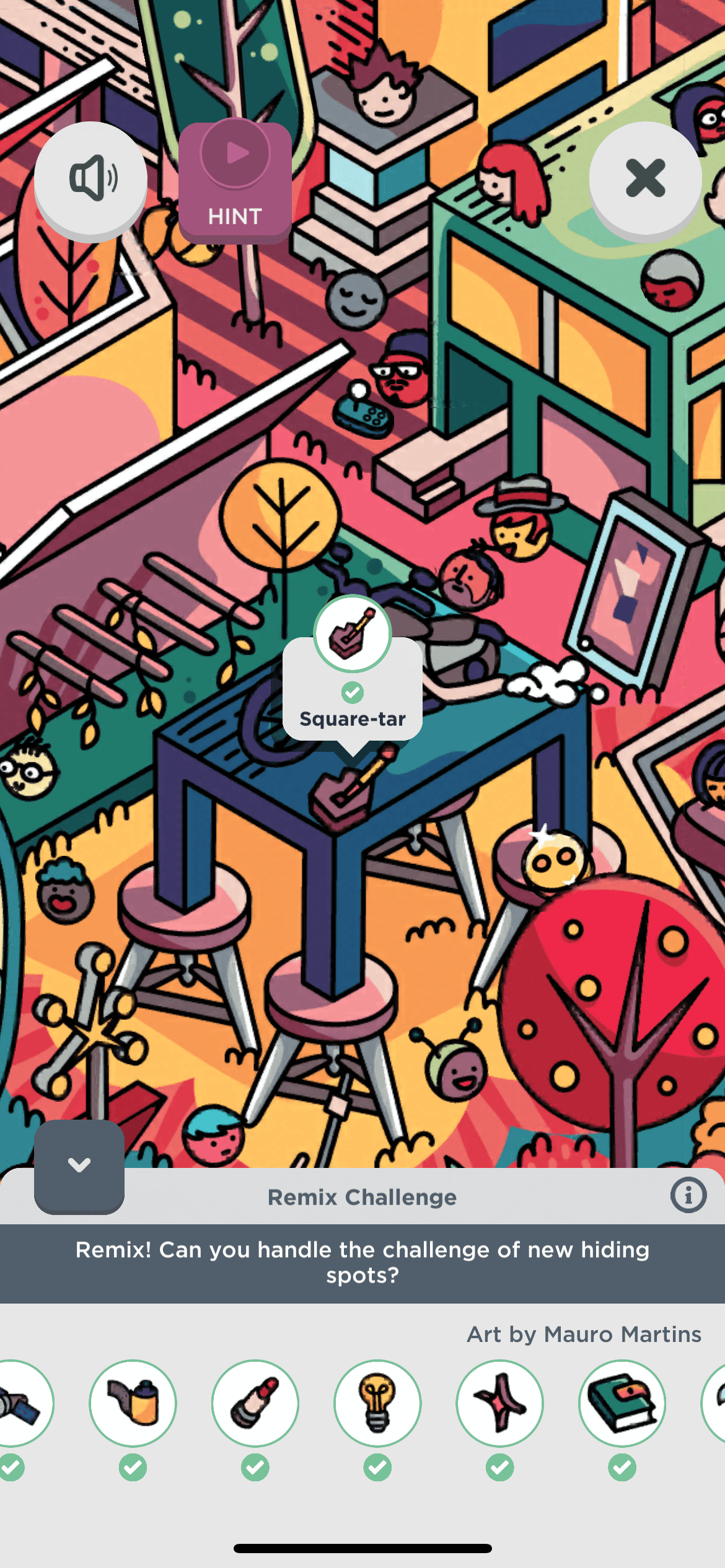Select the film roll item
This screenshot has height=1568, width=725.
click(x=133, y=1403)
